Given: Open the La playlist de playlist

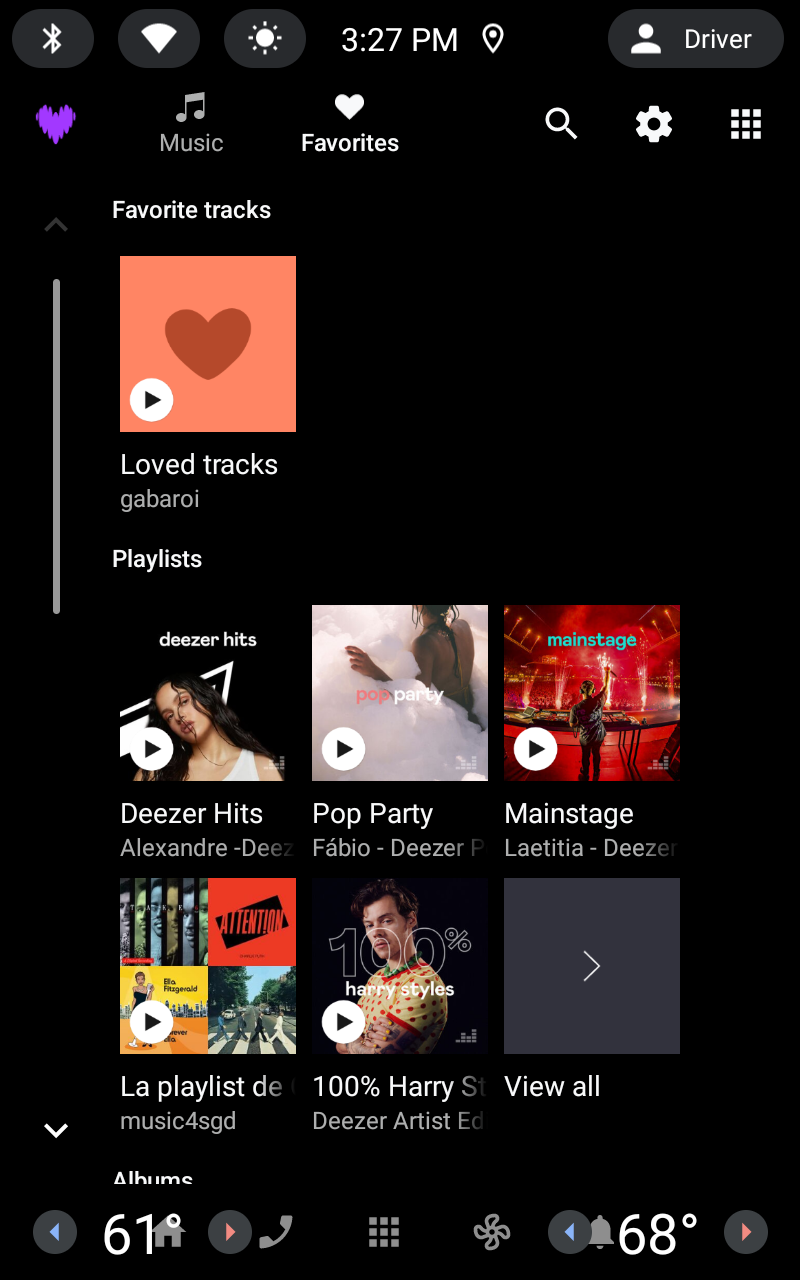Looking at the screenshot, I should click(208, 966).
